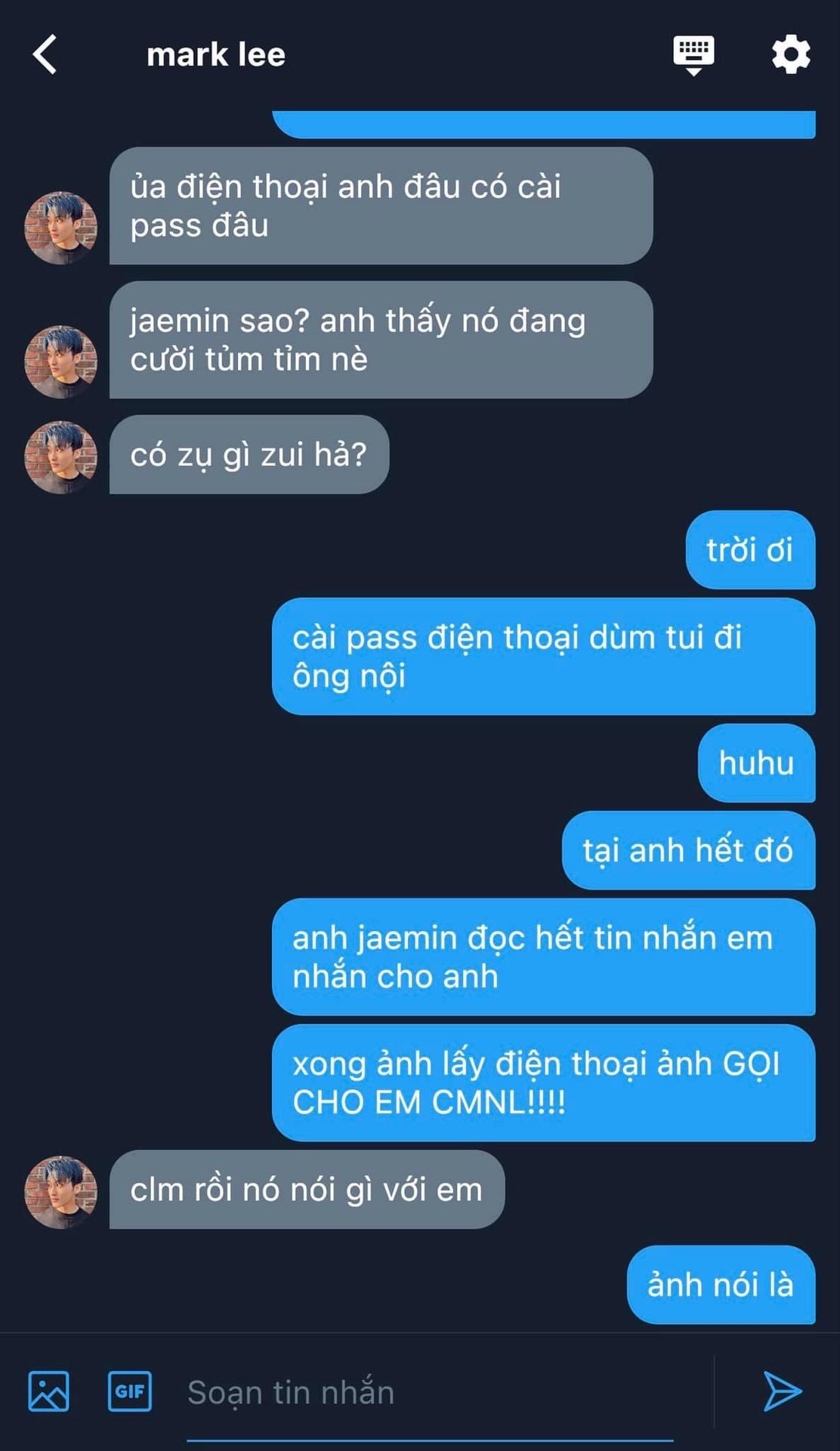Send the message with arrow icon
Viewport: 840px width, 1451px height.
(782, 1391)
